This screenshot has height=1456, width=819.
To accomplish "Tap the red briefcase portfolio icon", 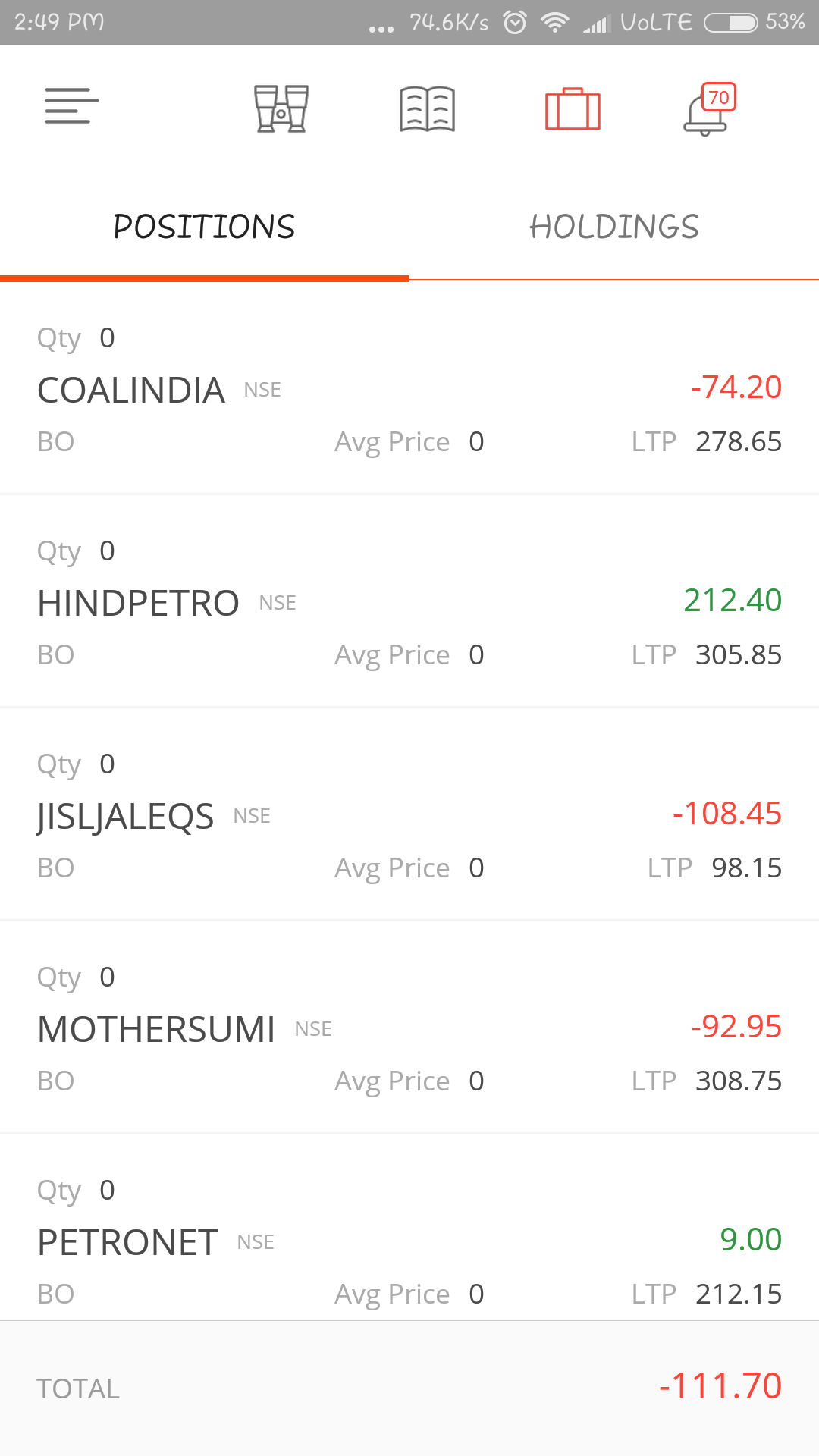I will click(x=573, y=109).
